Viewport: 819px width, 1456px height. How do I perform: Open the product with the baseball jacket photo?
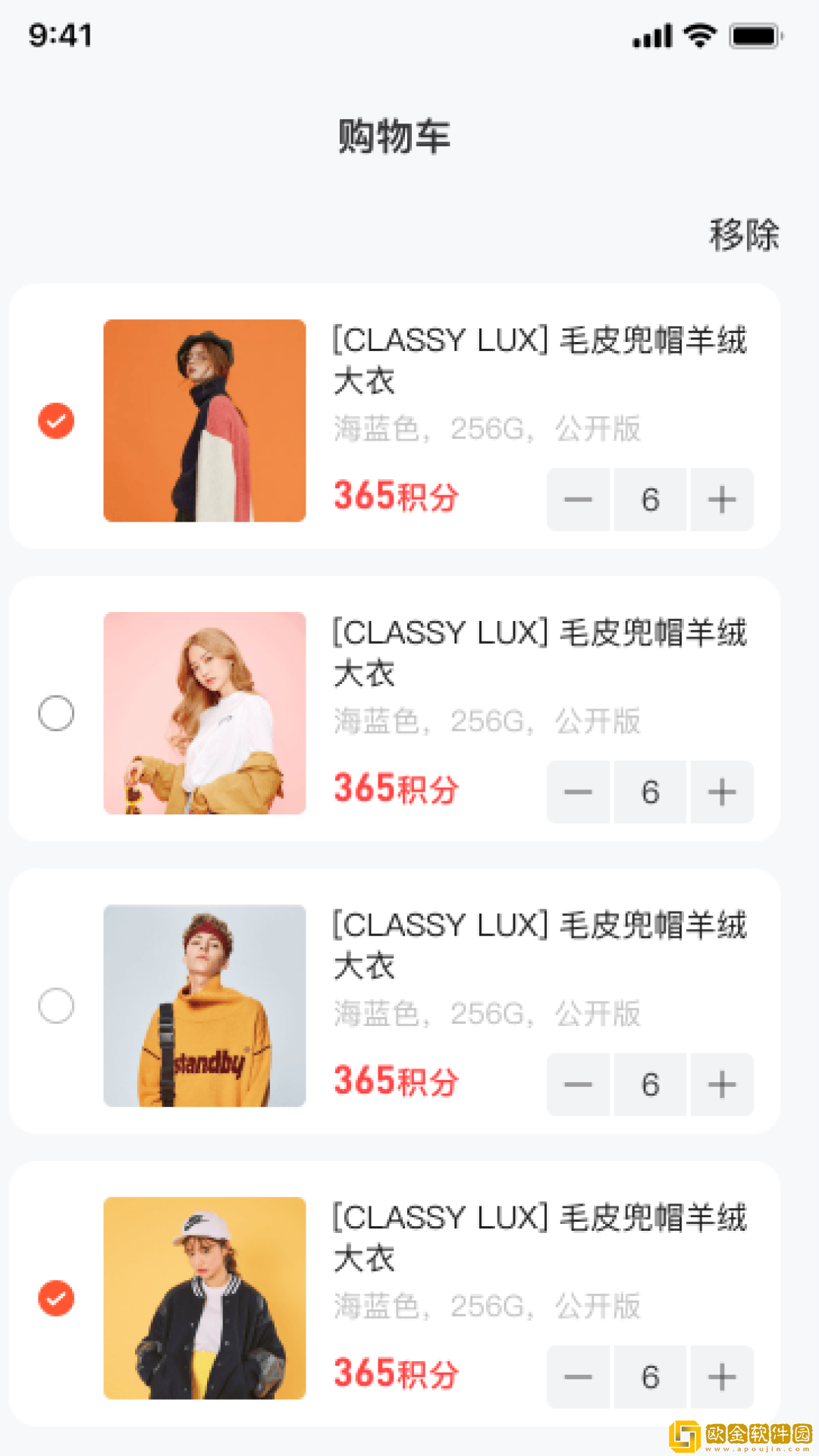coord(205,1298)
